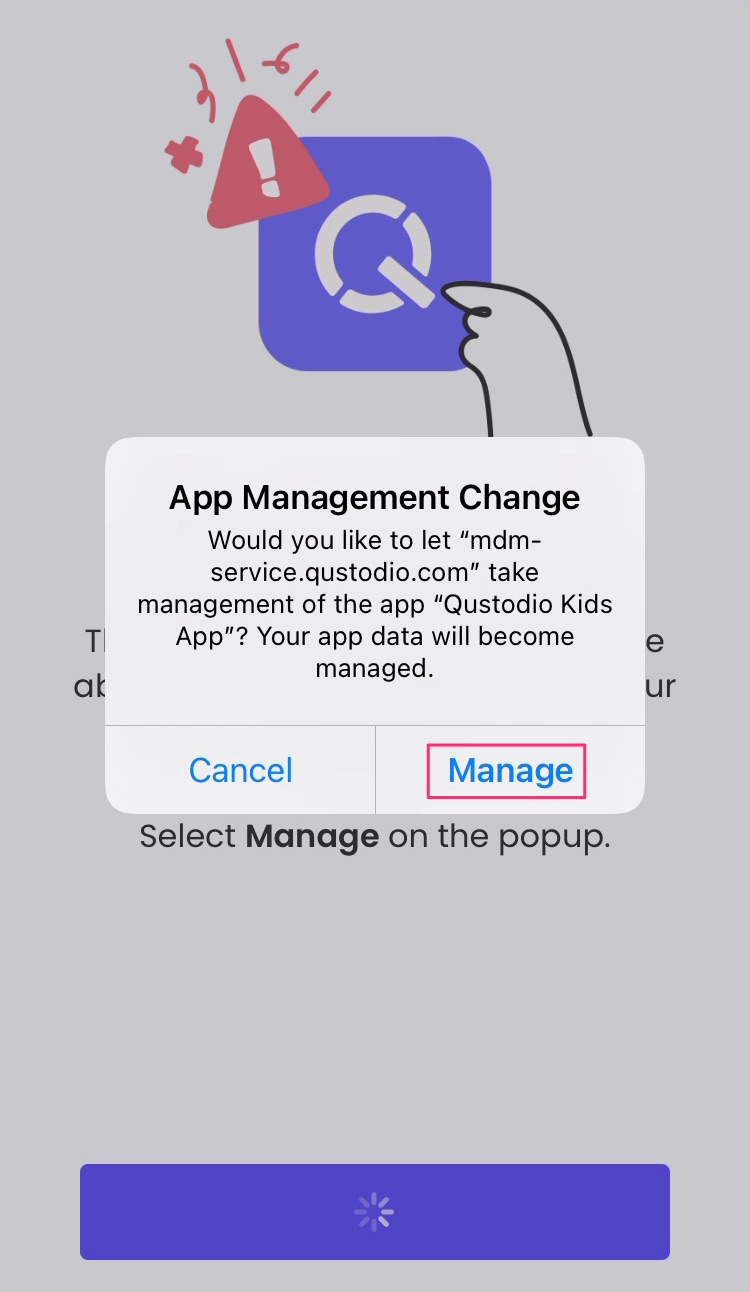
Task: Click the divider between Cancel and Manage
Action: click(375, 770)
